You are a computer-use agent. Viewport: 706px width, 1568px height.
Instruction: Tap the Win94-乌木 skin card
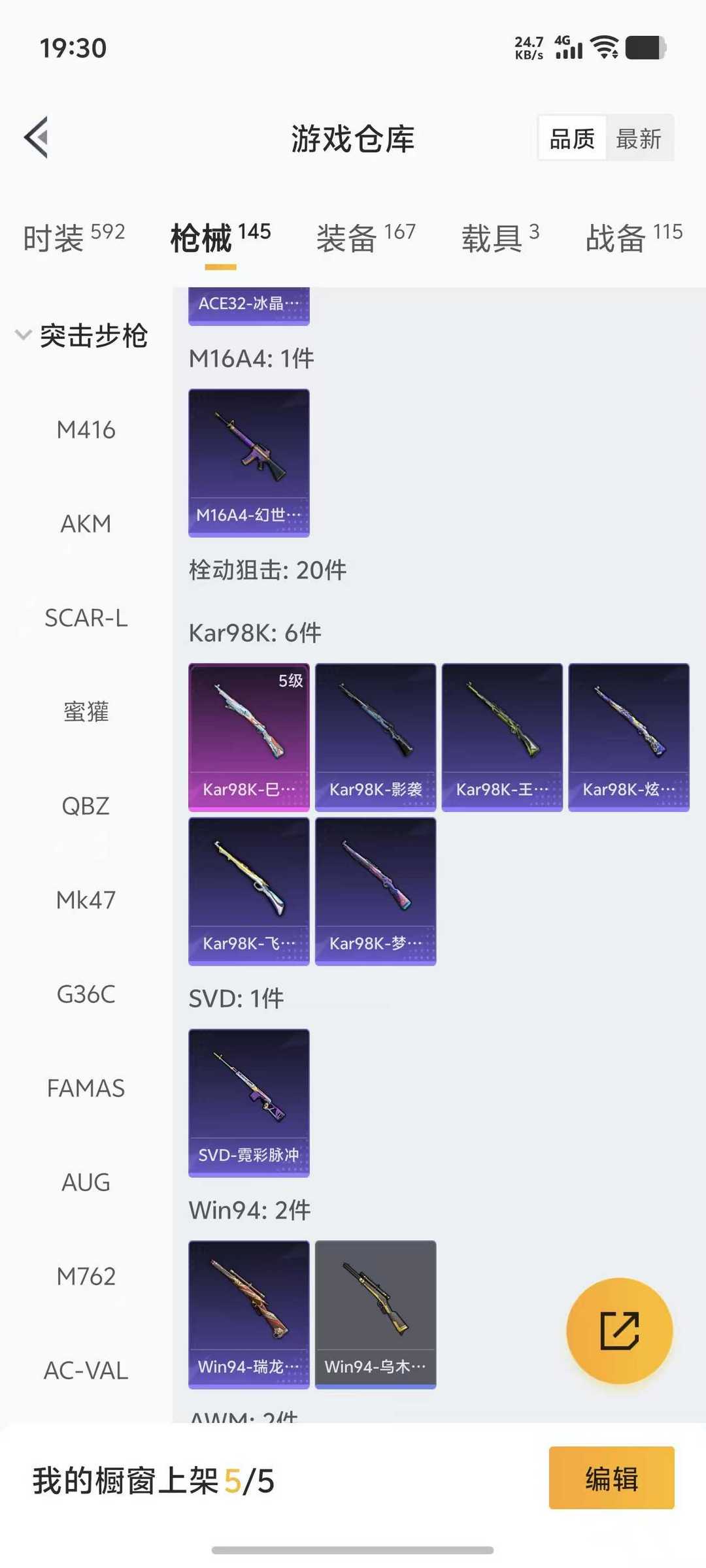tap(375, 1315)
